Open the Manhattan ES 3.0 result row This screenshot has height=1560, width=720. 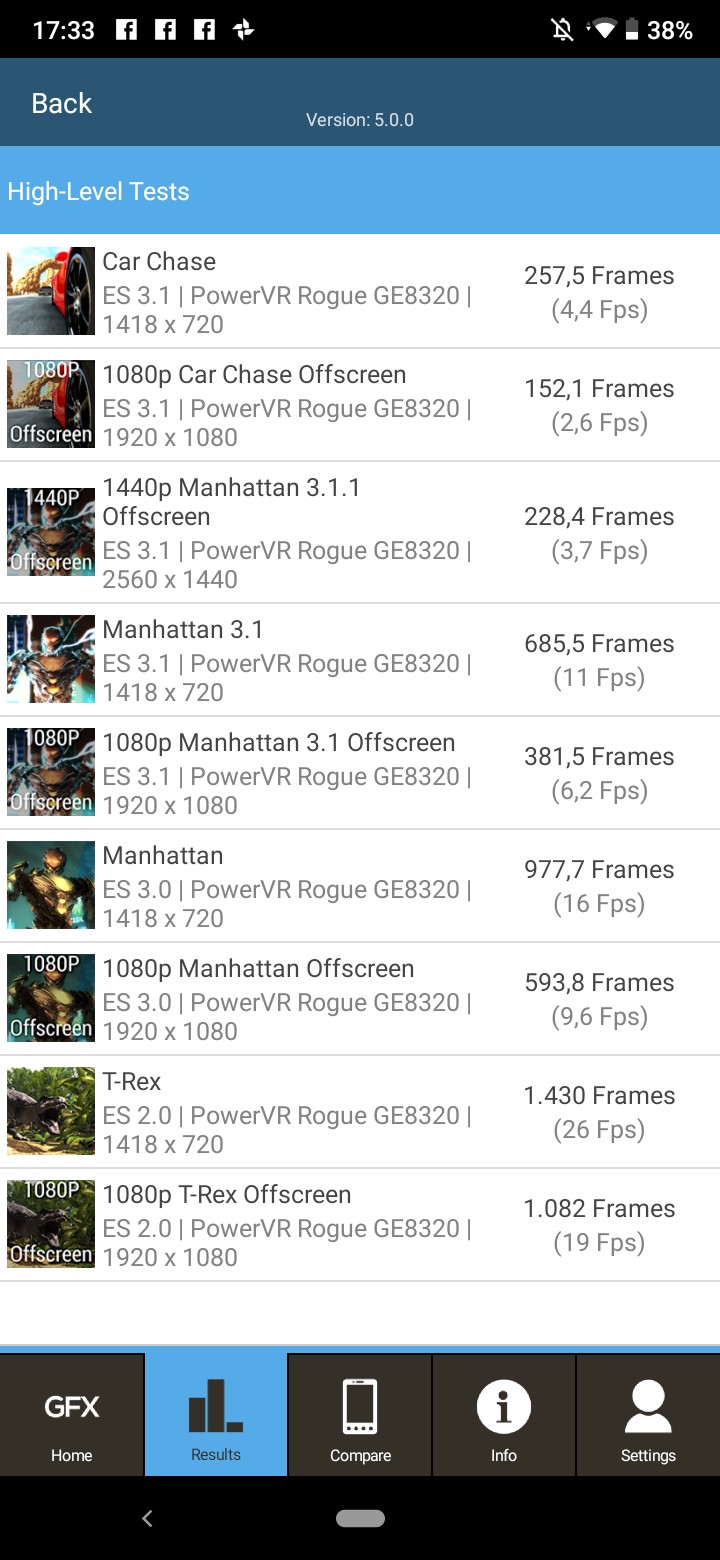click(360, 886)
